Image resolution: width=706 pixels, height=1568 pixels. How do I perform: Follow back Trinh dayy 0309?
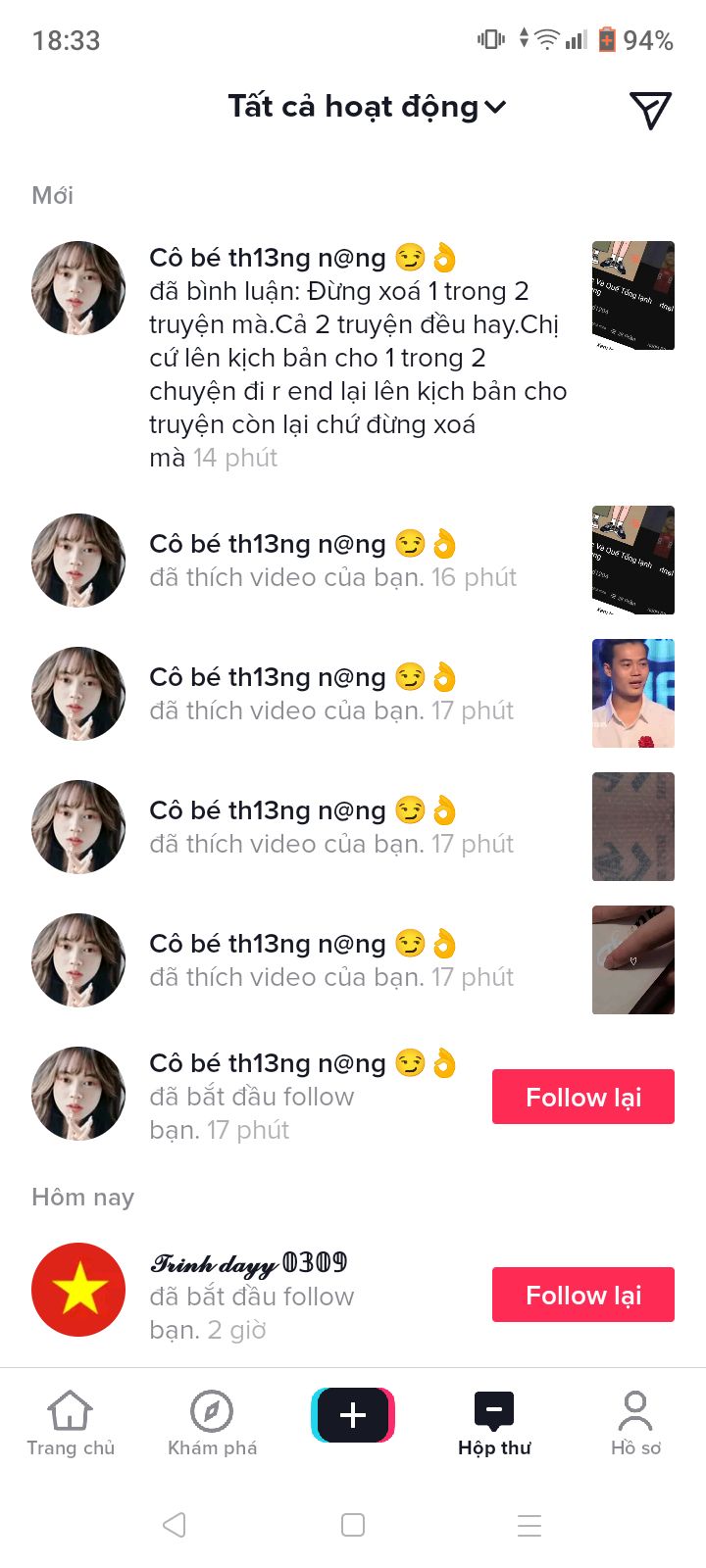583,1295
